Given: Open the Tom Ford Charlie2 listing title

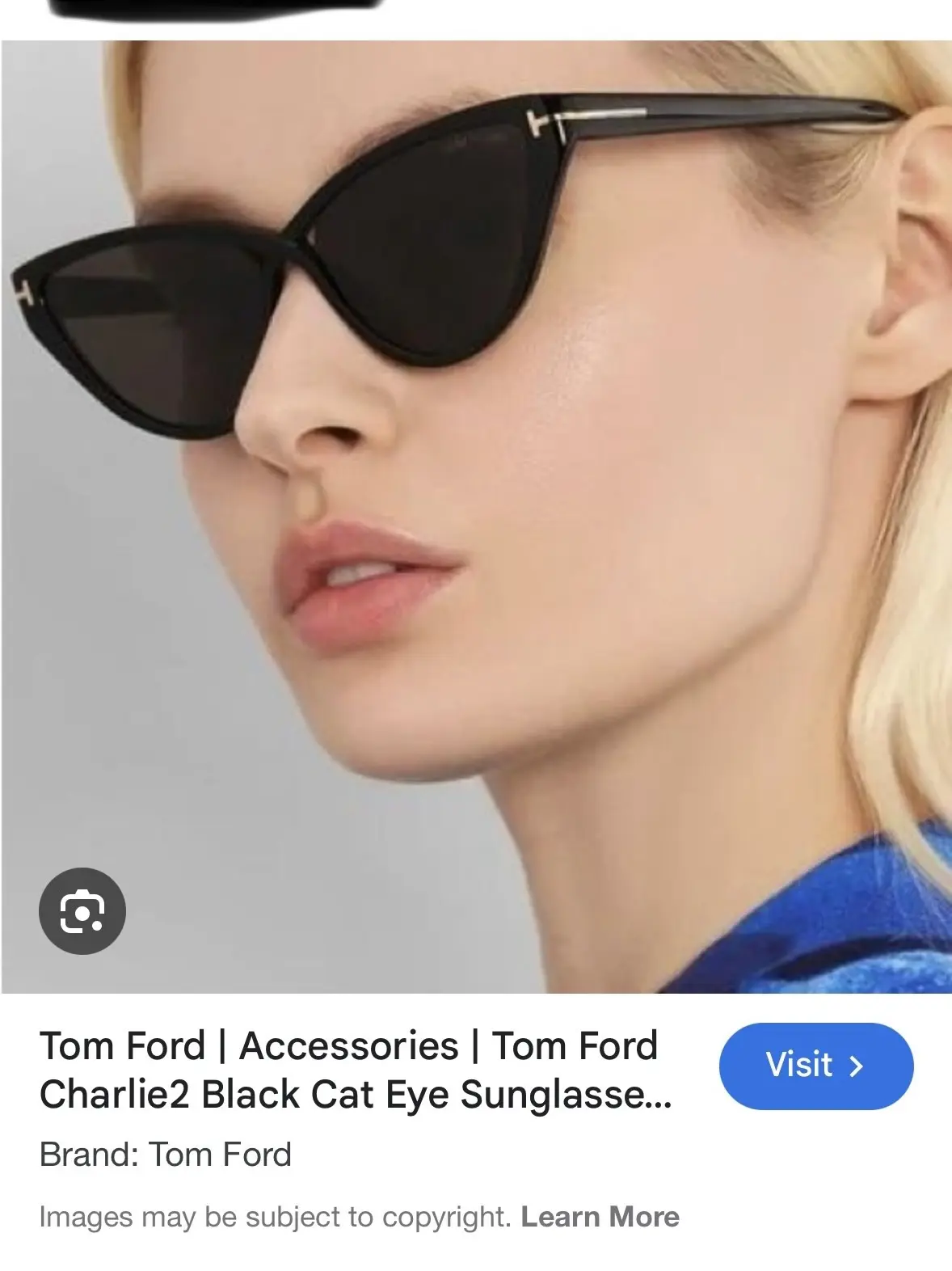Looking at the screenshot, I should (x=348, y=1067).
